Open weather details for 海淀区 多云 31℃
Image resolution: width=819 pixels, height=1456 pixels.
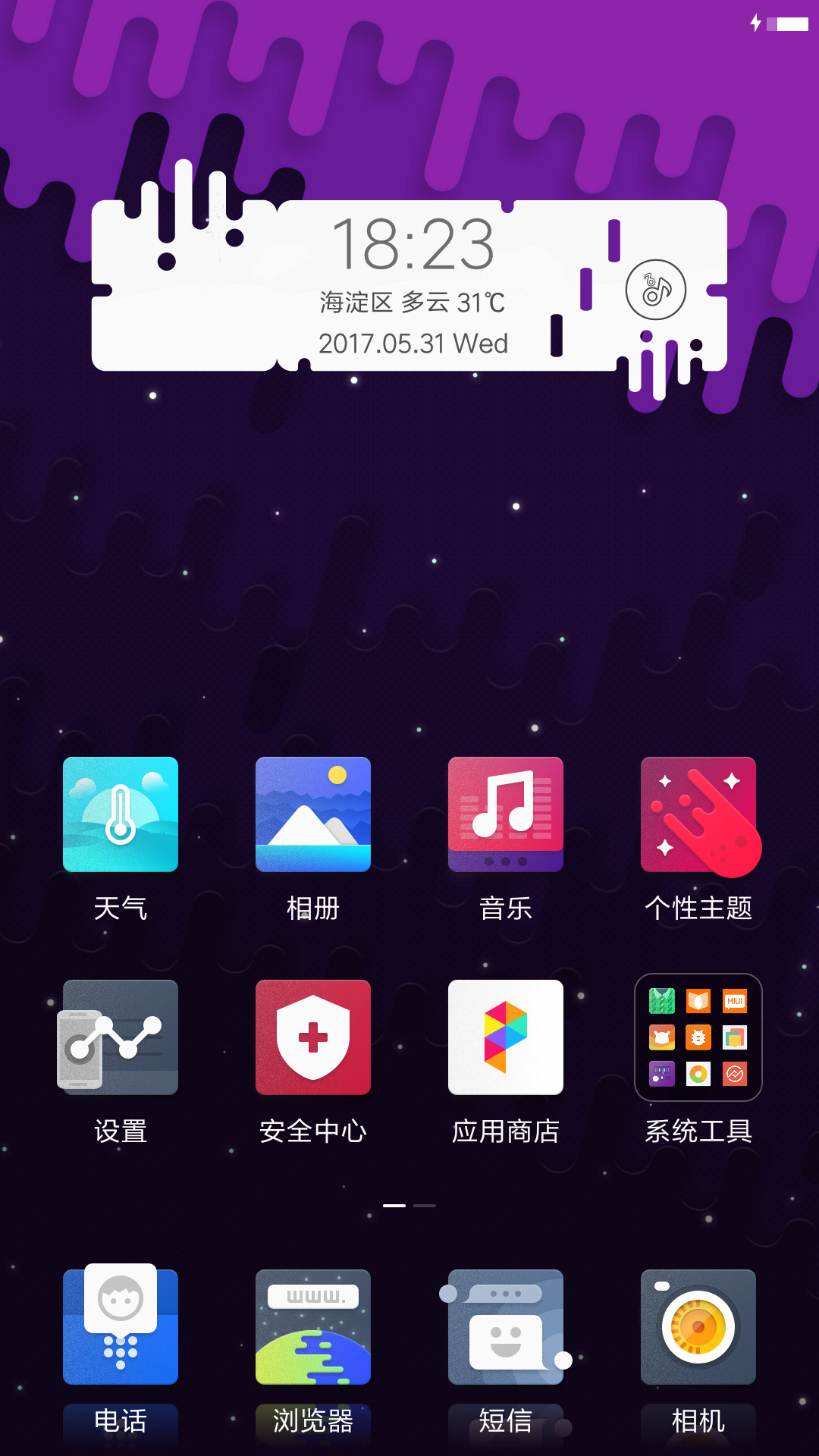coord(413,303)
